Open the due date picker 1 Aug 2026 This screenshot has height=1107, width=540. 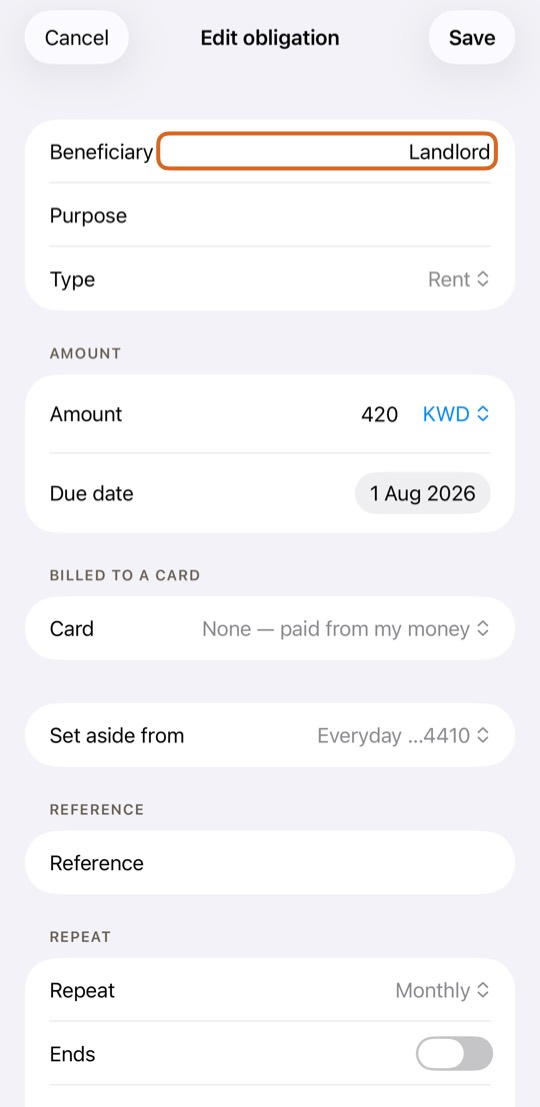(423, 493)
